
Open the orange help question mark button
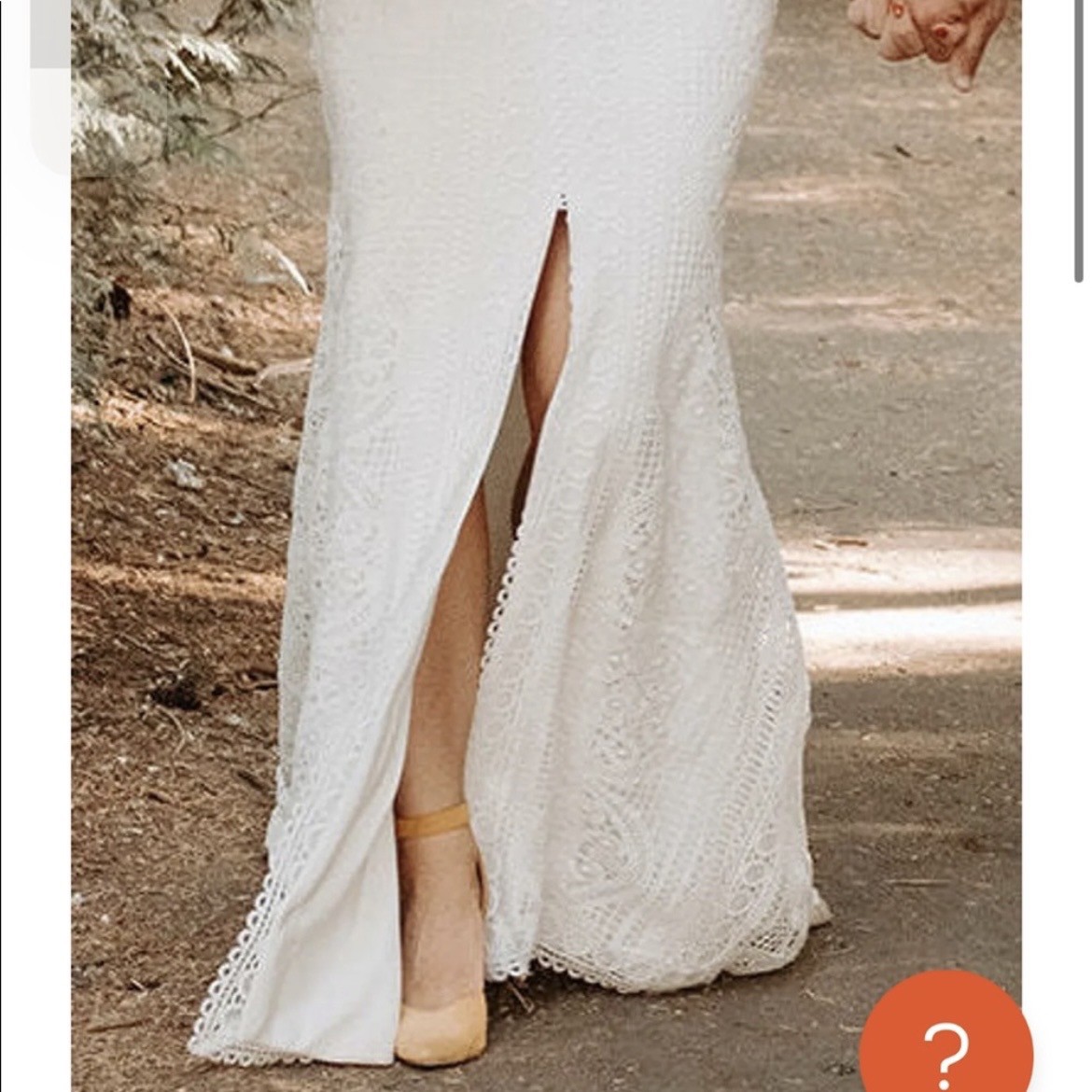click(x=945, y=1044)
